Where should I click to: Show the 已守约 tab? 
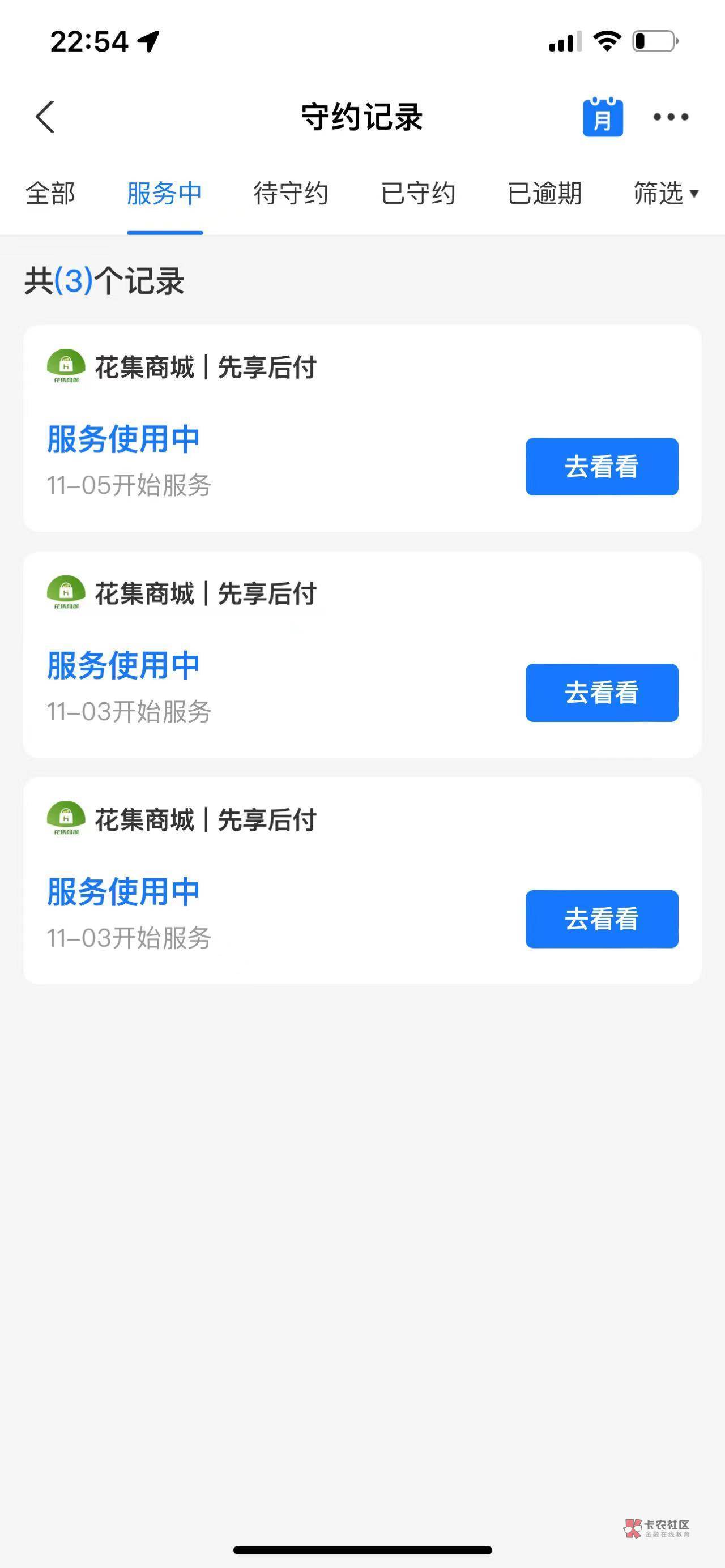[417, 194]
